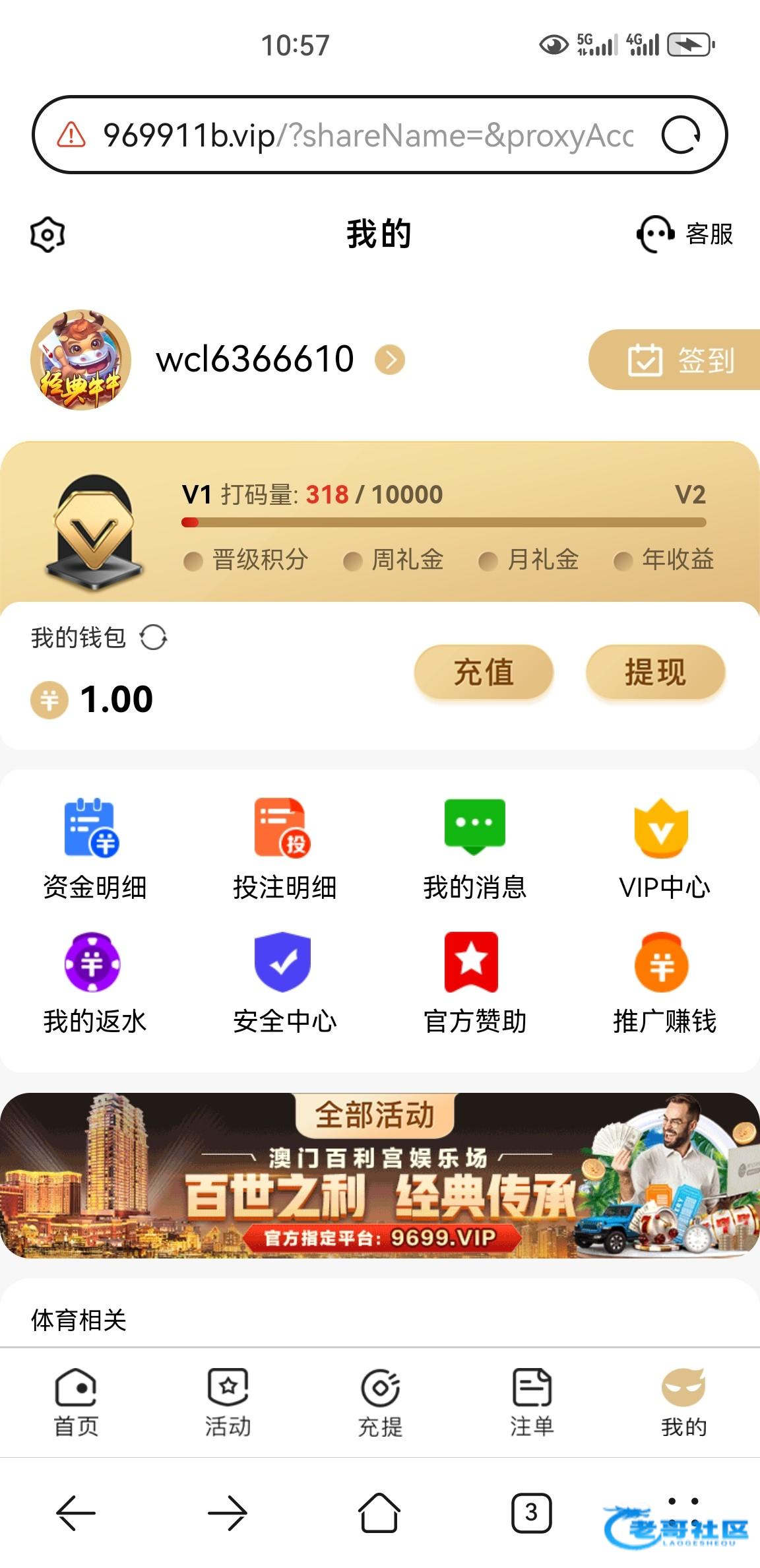This screenshot has width=760, height=1568.
Task: Tap 提现 to withdraw
Action: [655, 672]
